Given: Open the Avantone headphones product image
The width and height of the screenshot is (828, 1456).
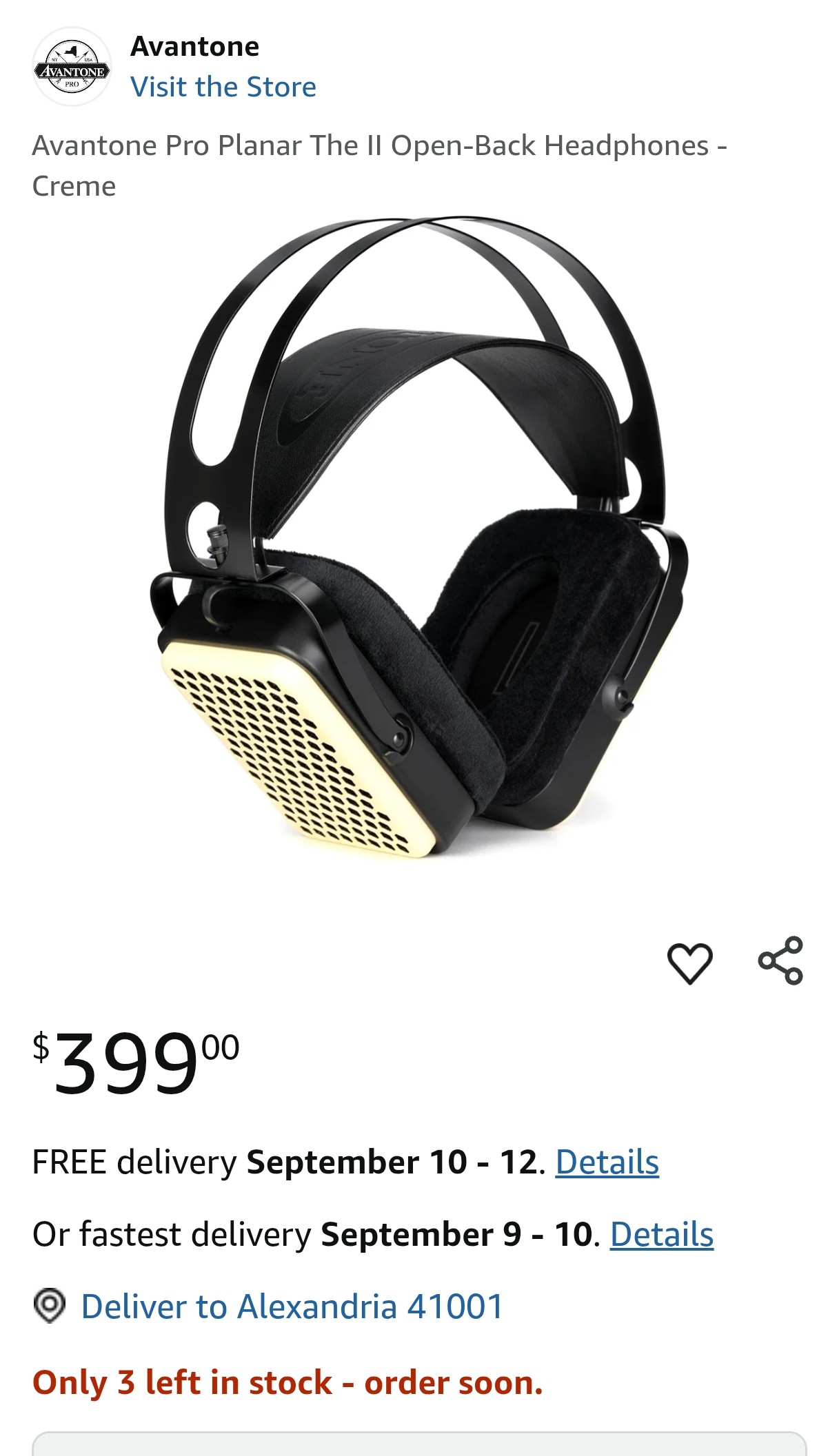Looking at the screenshot, I should click(414, 537).
